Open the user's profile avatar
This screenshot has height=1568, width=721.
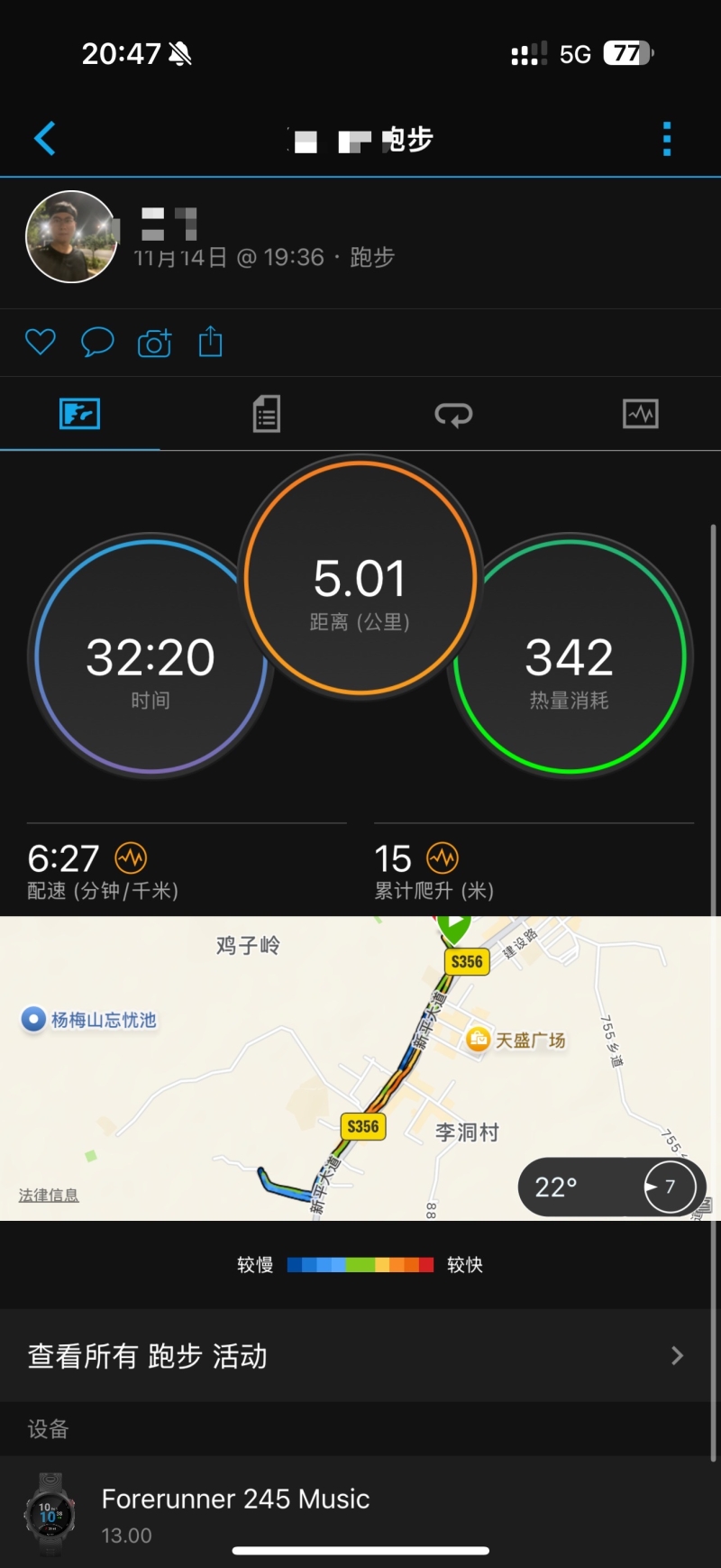pos(72,237)
